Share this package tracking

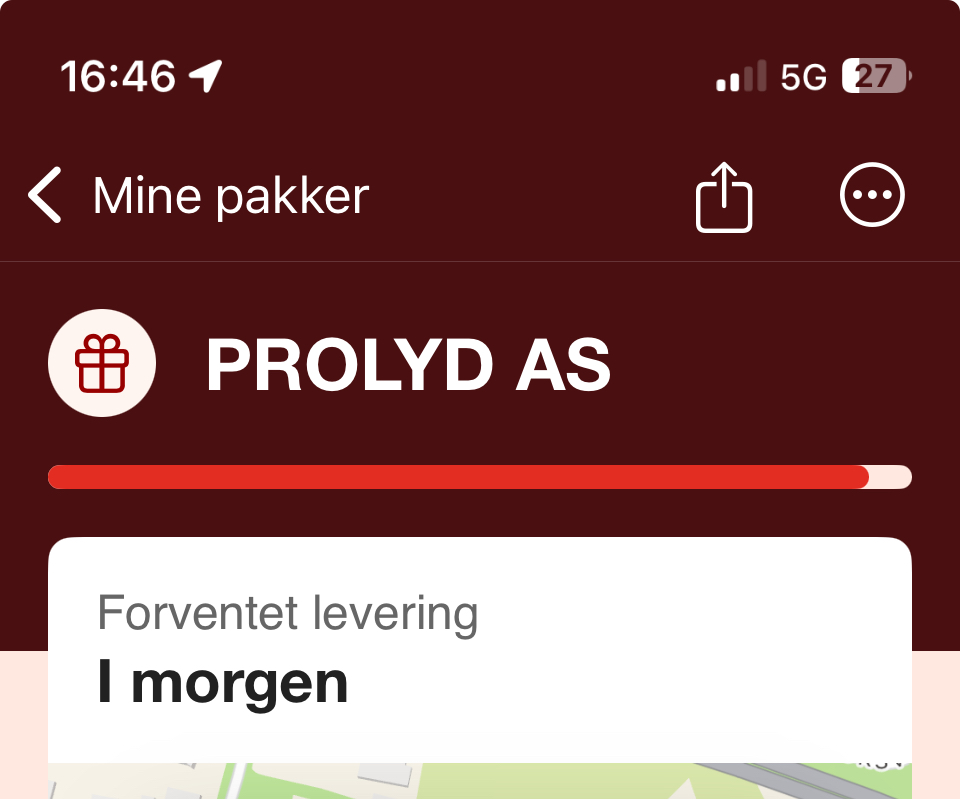(723, 197)
